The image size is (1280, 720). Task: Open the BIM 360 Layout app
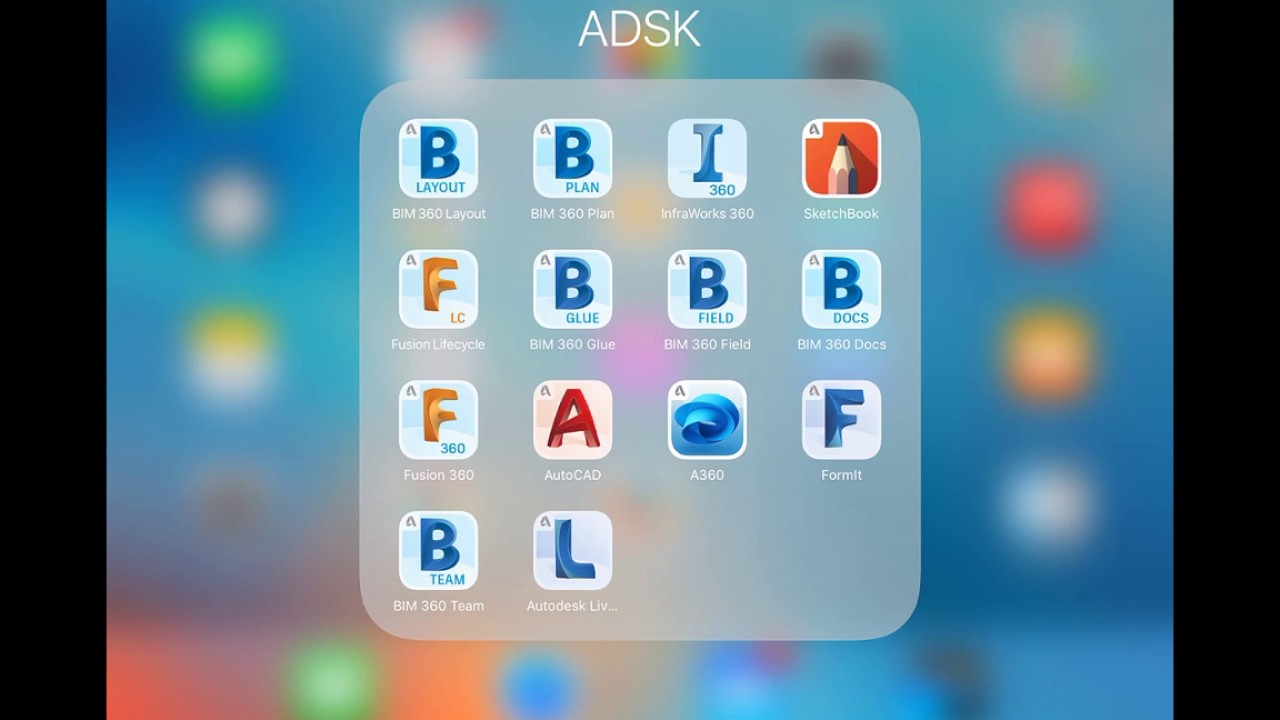(x=438, y=159)
